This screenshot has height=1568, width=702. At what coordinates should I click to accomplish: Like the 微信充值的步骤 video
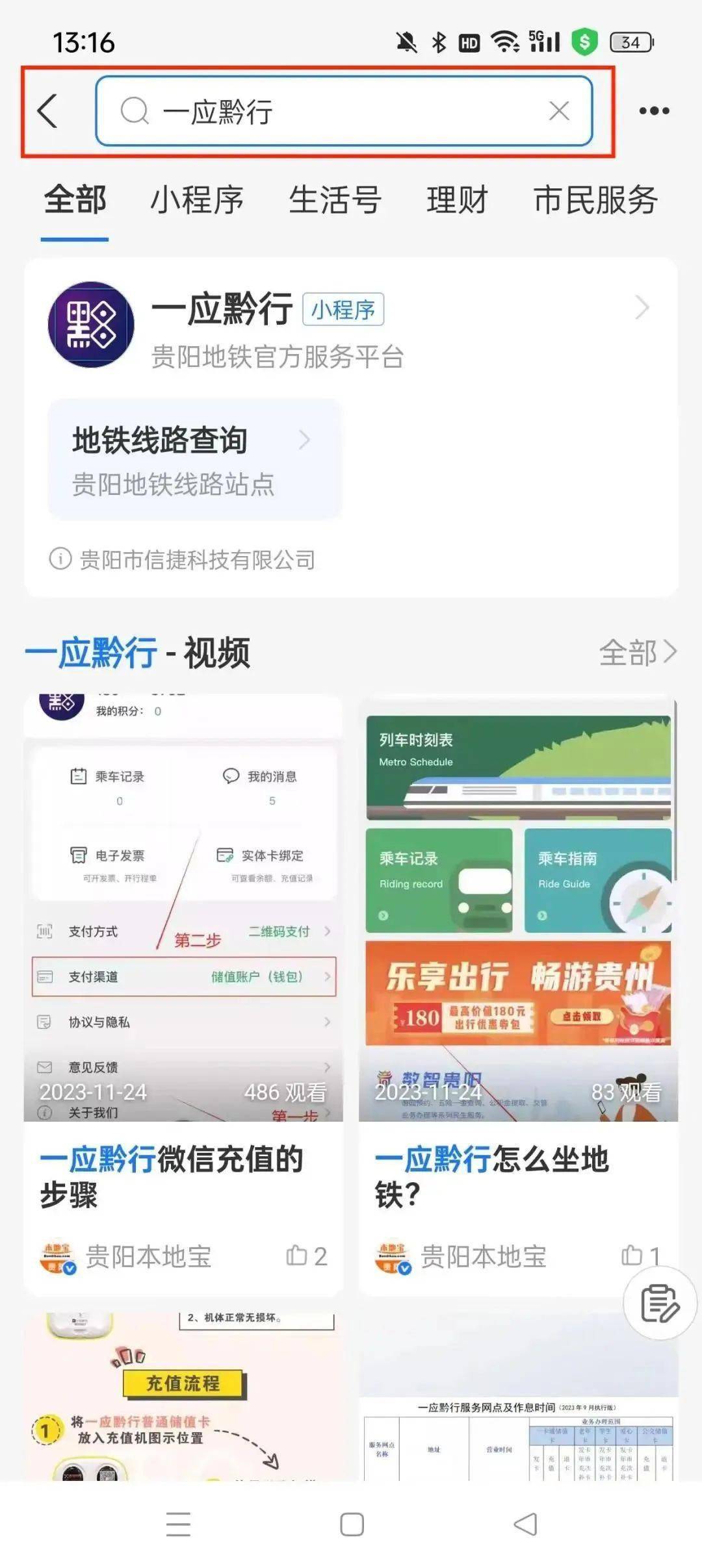[x=305, y=1256]
